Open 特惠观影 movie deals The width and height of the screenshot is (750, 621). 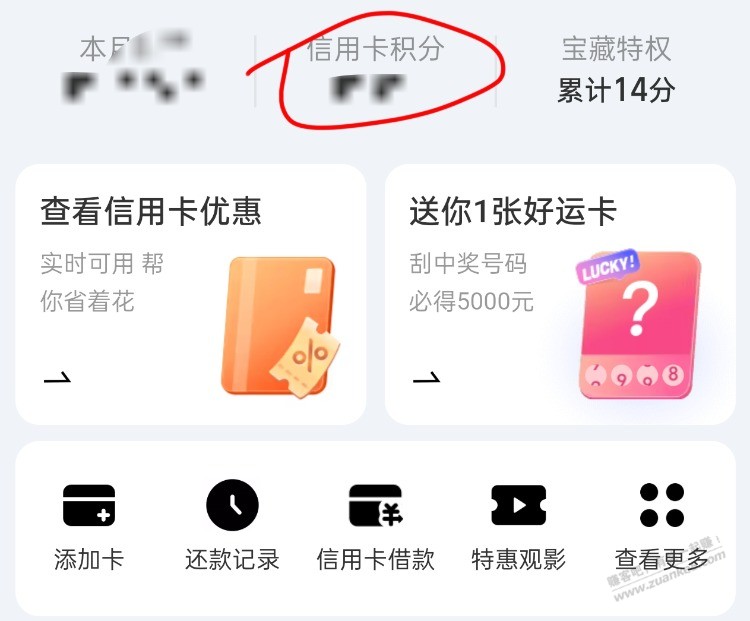[518, 526]
